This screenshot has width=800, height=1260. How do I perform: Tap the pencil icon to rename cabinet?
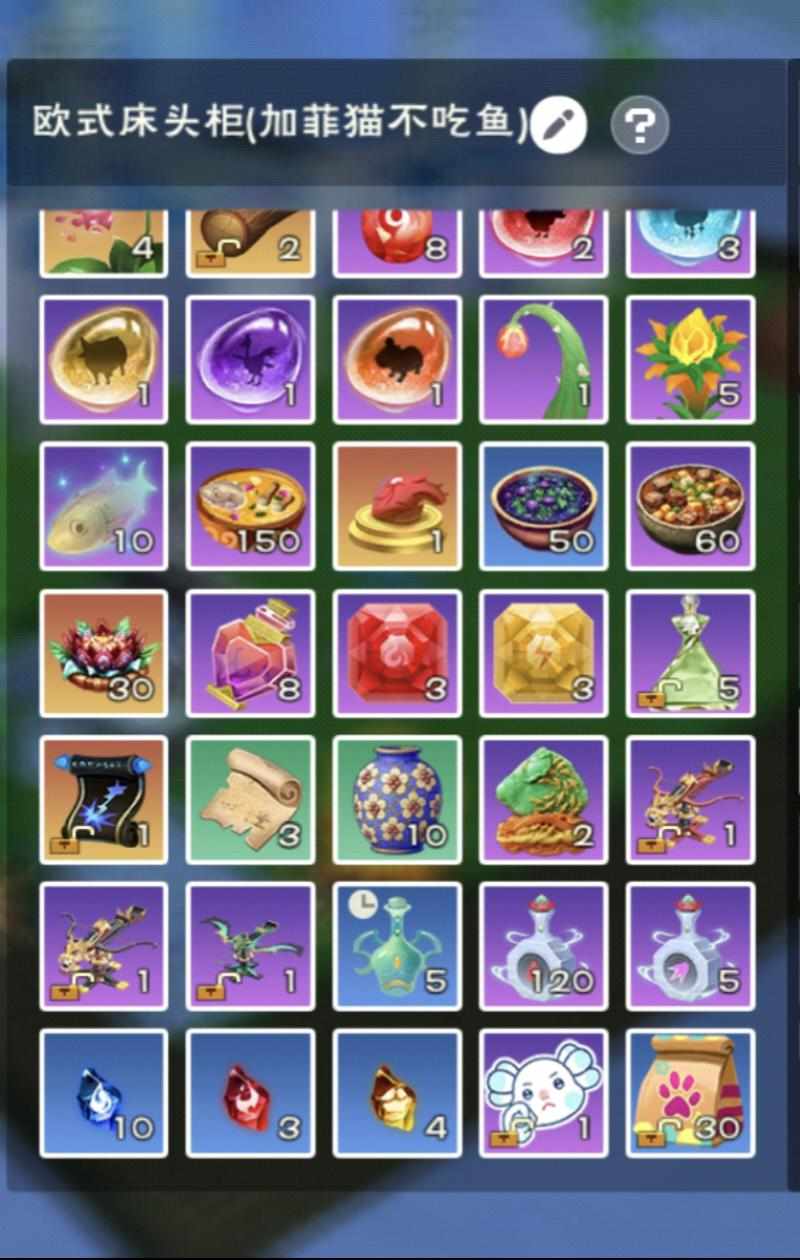tap(557, 126)
